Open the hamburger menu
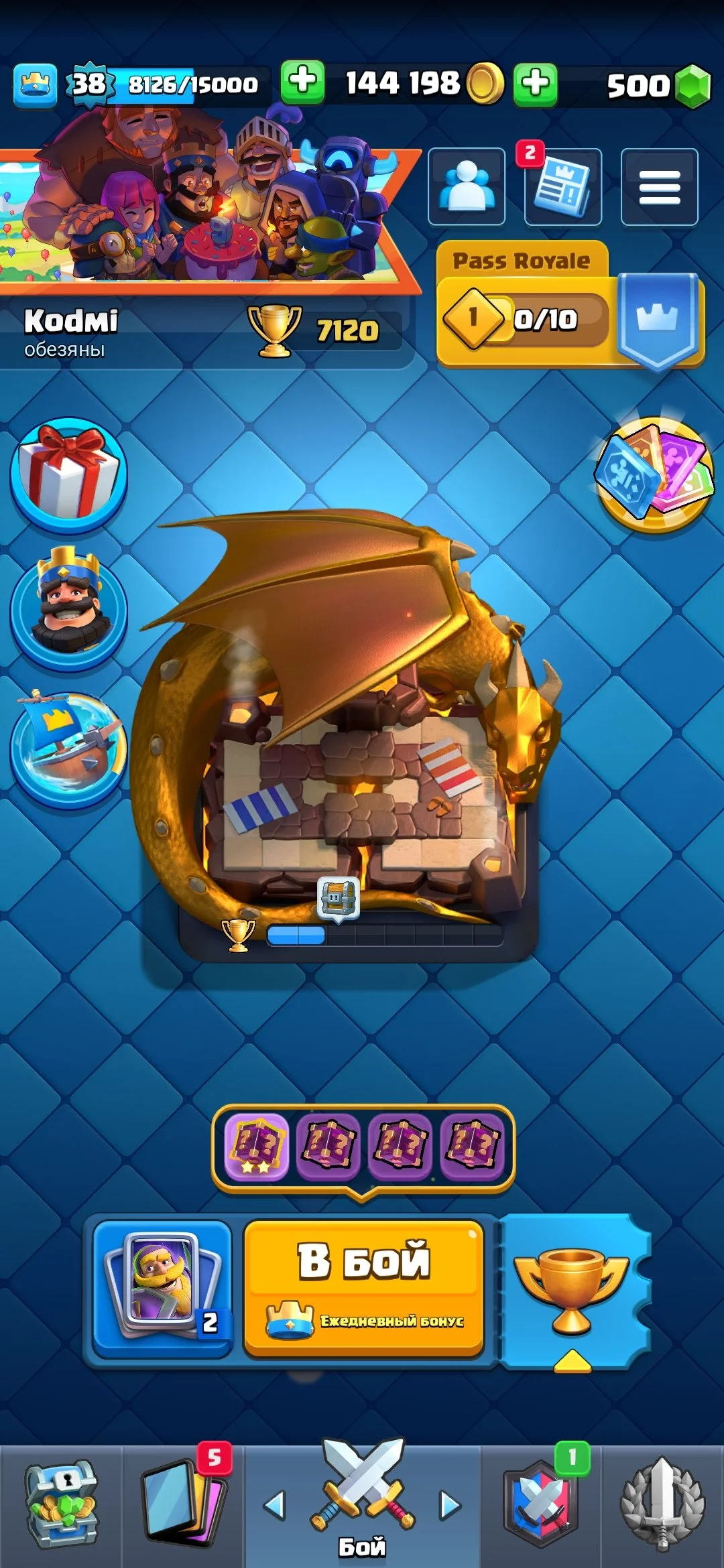724x1568 pixels. click(660, 186)
